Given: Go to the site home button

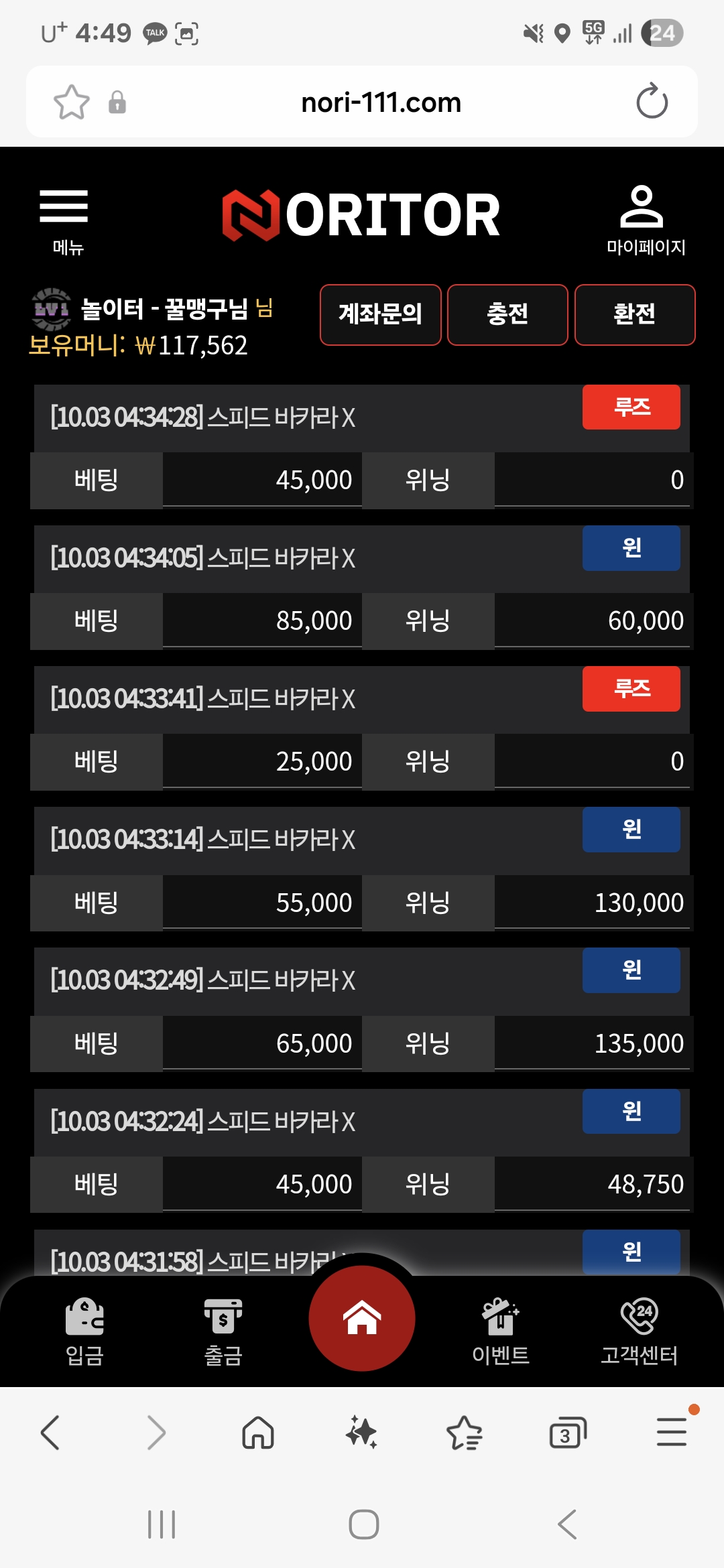Looking at the screenshot, I should pyautogui.click(x=362, y=1318).
